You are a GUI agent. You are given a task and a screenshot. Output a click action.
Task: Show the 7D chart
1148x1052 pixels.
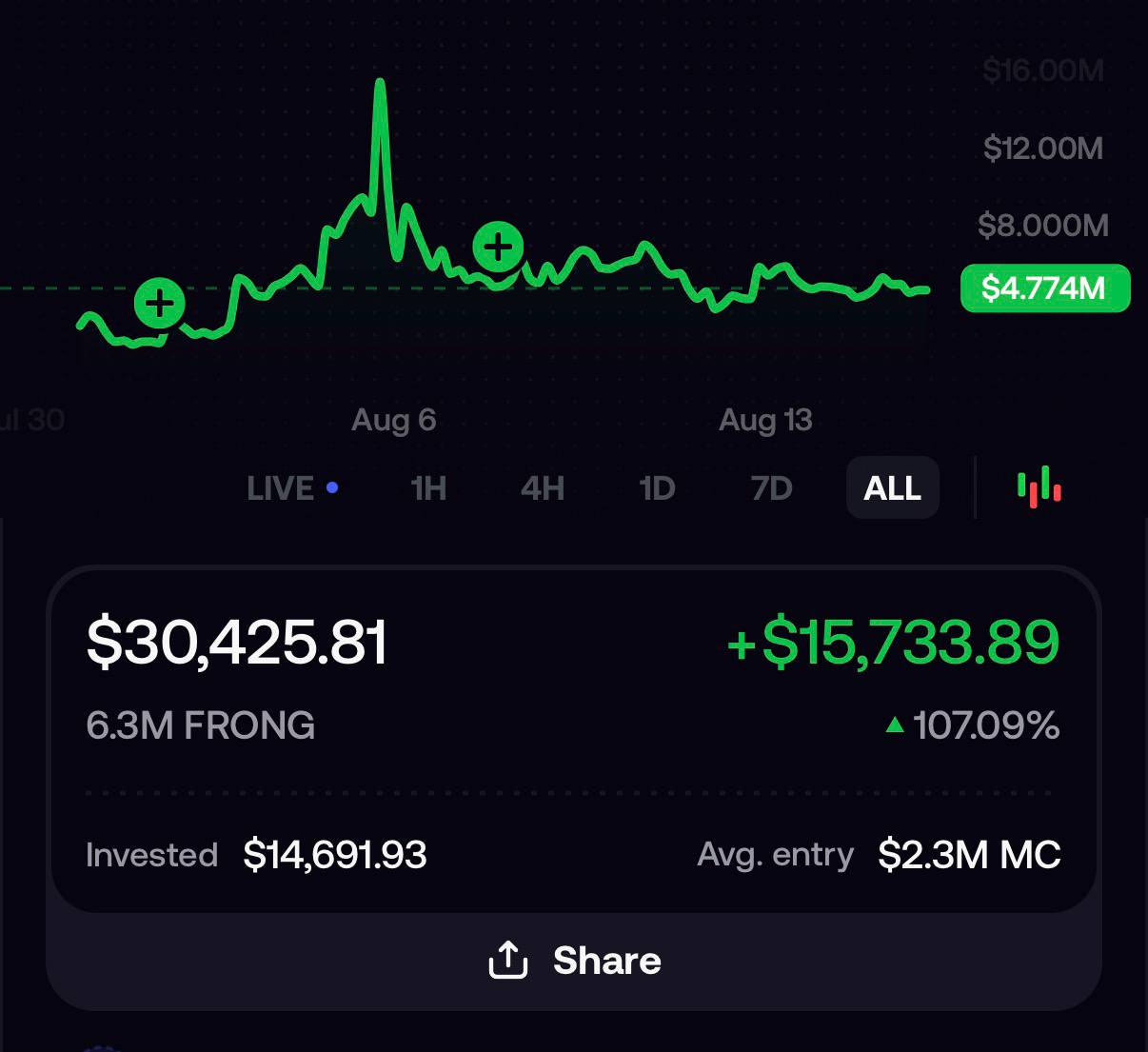pyautogui.click(x=771, y=488)
